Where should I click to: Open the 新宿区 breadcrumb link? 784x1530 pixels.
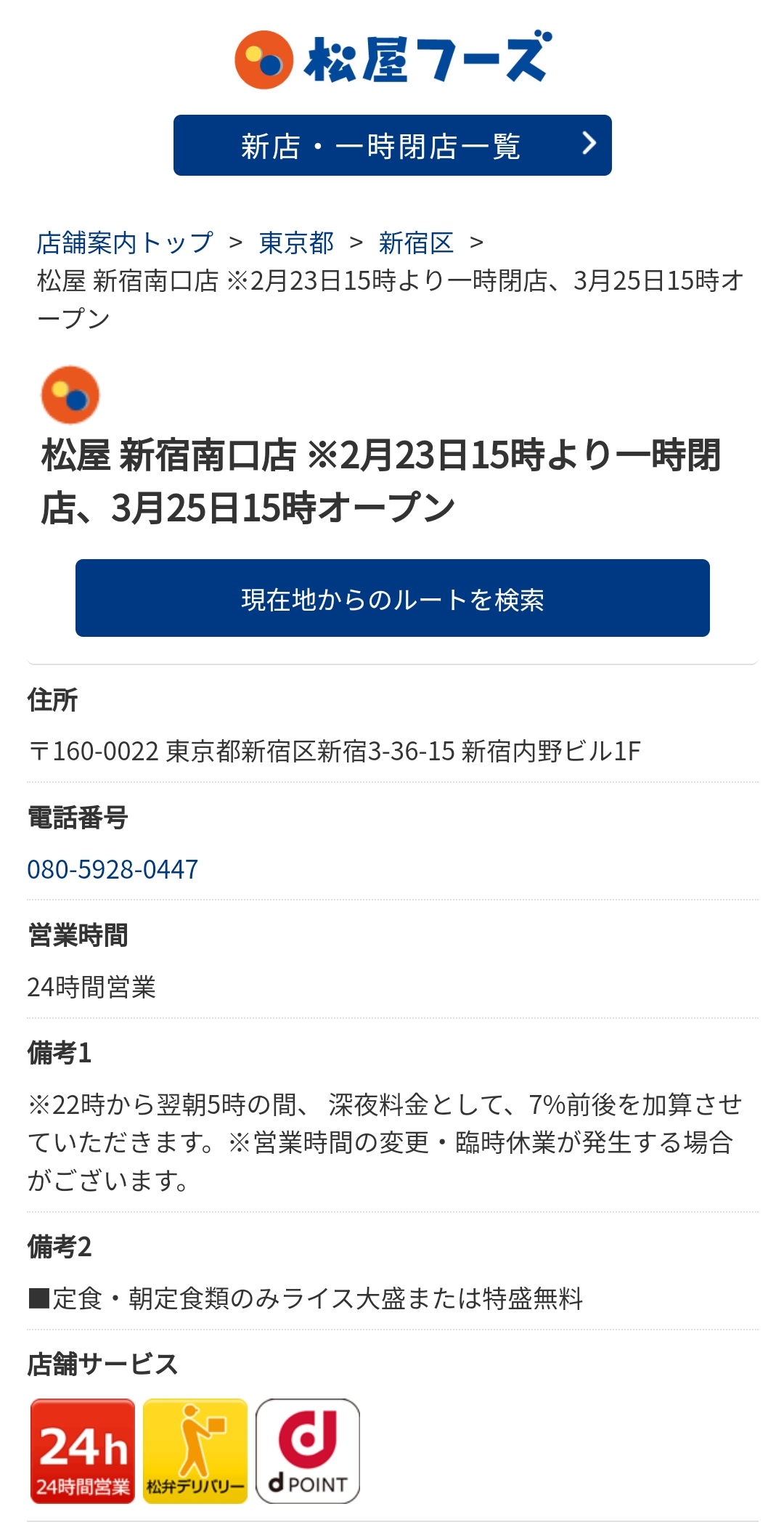[x=416, y=243]
